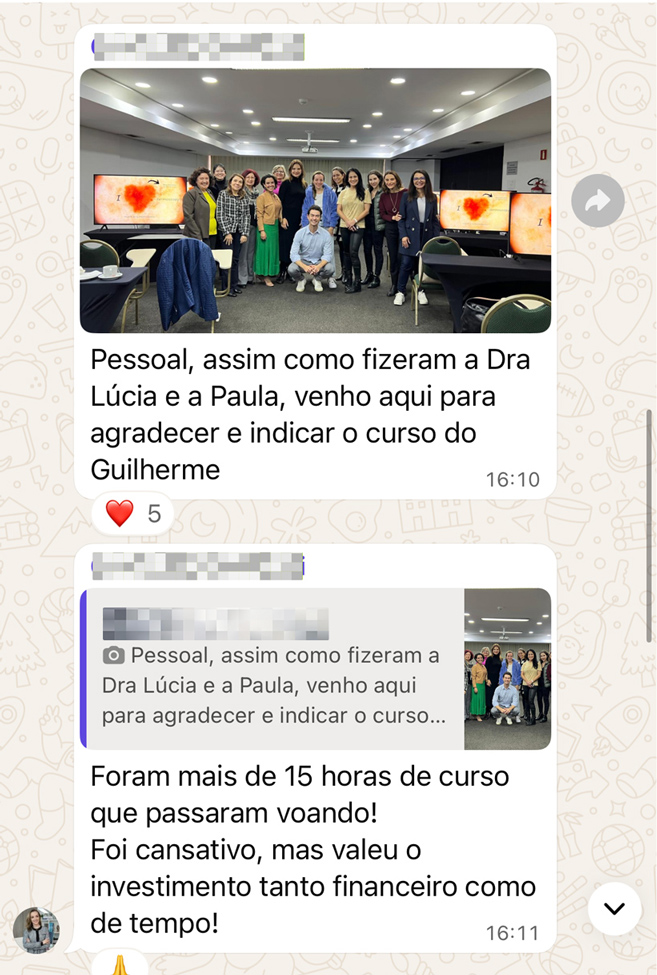Open the praying hands reaction below the reply
Viewport: 657px width, 975px height.
(120, 965)
